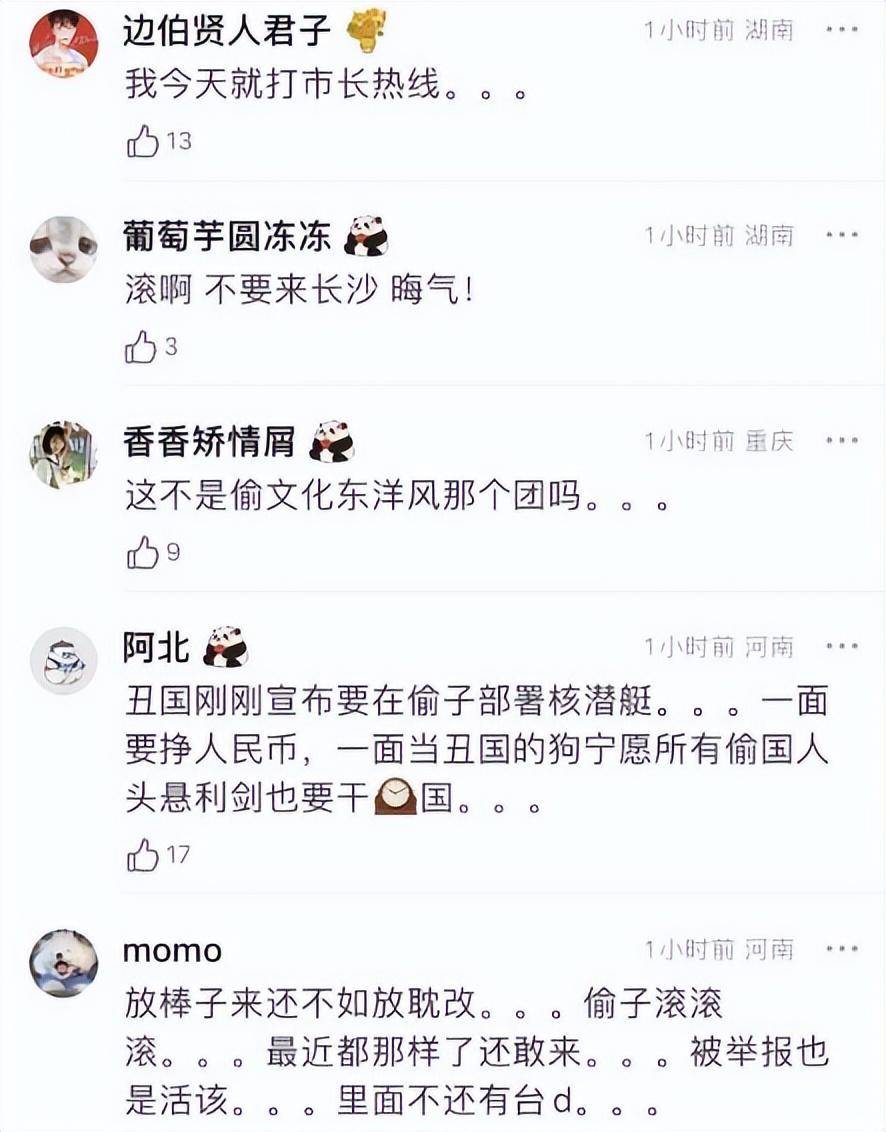Open more options on momo's comment
This screenshot has height=1132, width=886.
[842, 948]
